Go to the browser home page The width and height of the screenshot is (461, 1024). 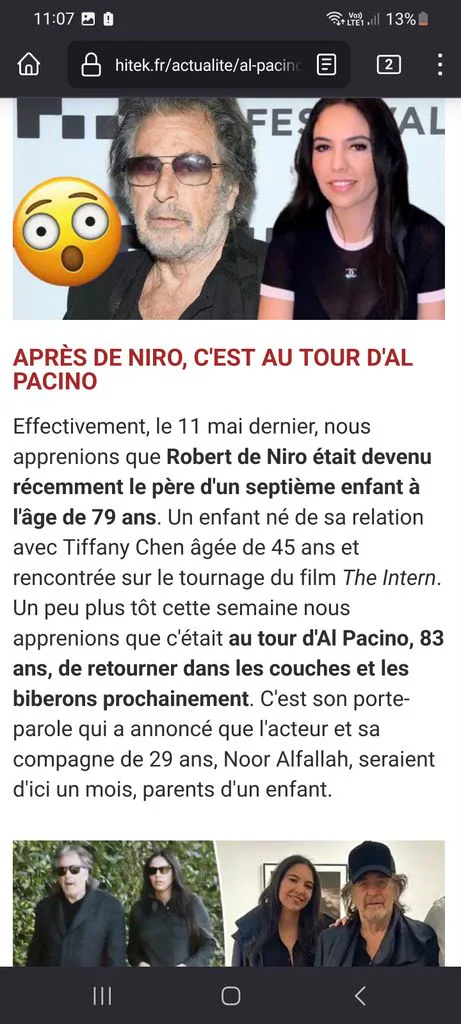(x=29, y=64)
